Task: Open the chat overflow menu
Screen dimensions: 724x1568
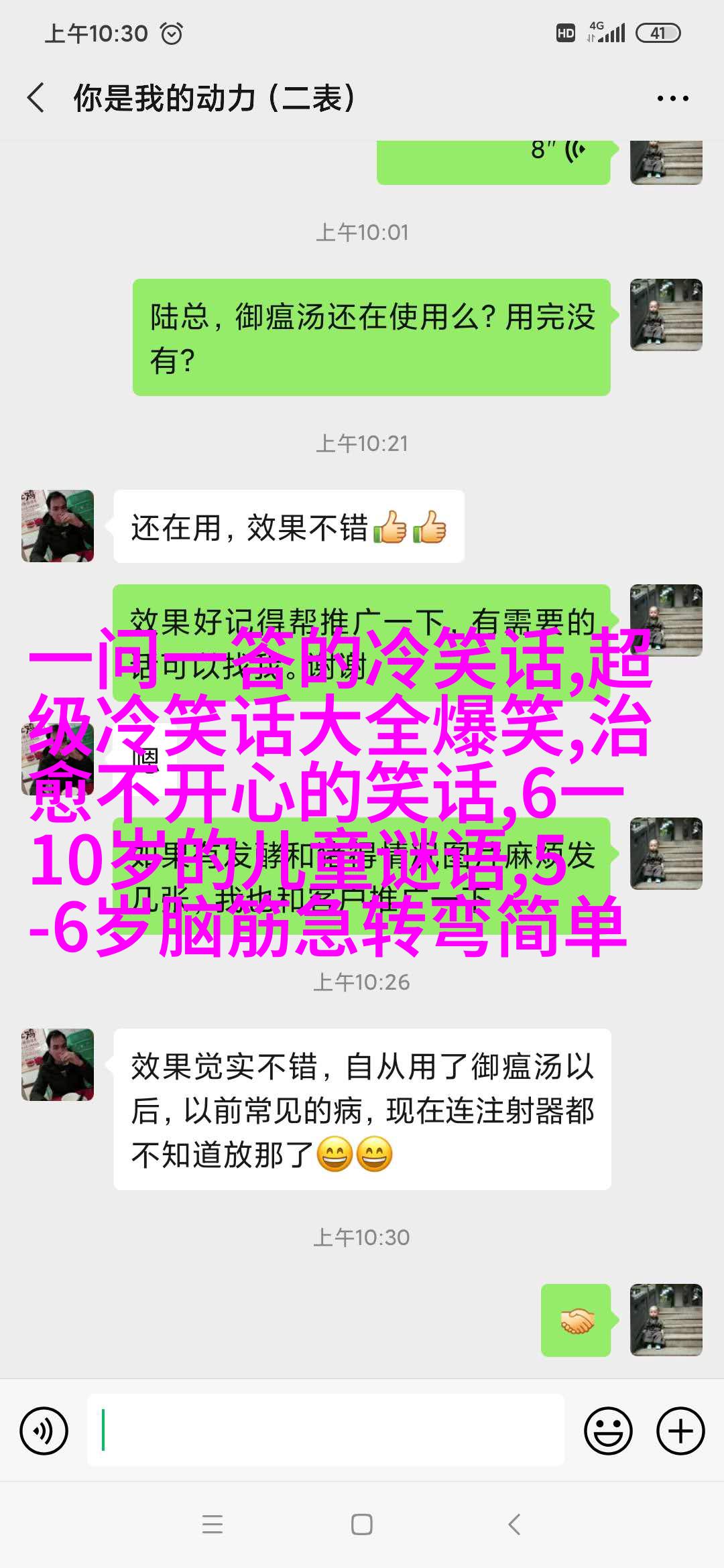Action: tap(672, 99)
